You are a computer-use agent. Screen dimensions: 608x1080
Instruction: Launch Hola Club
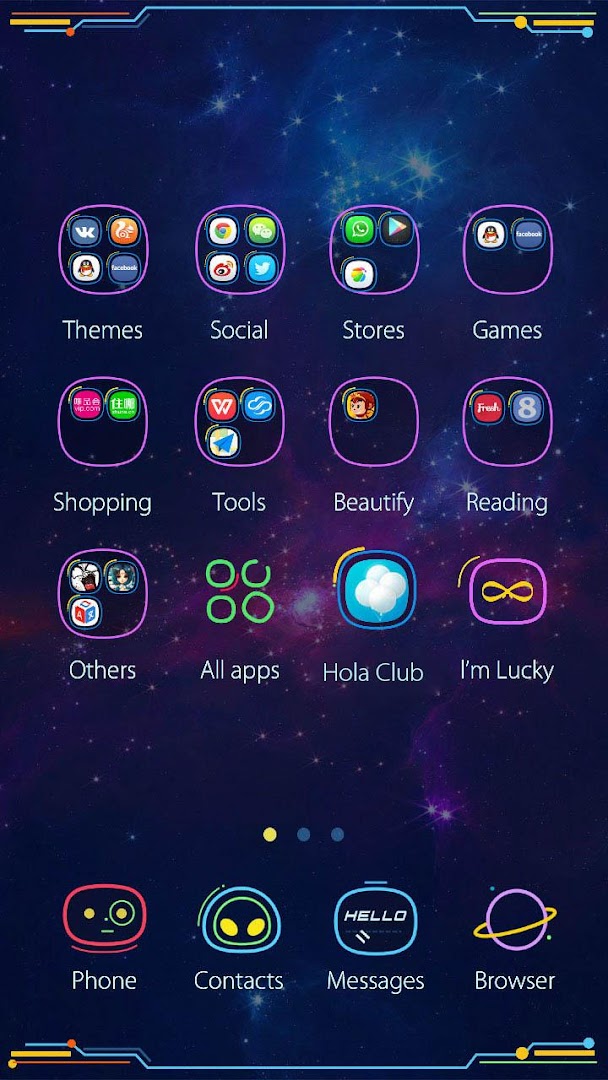[374, 592]
